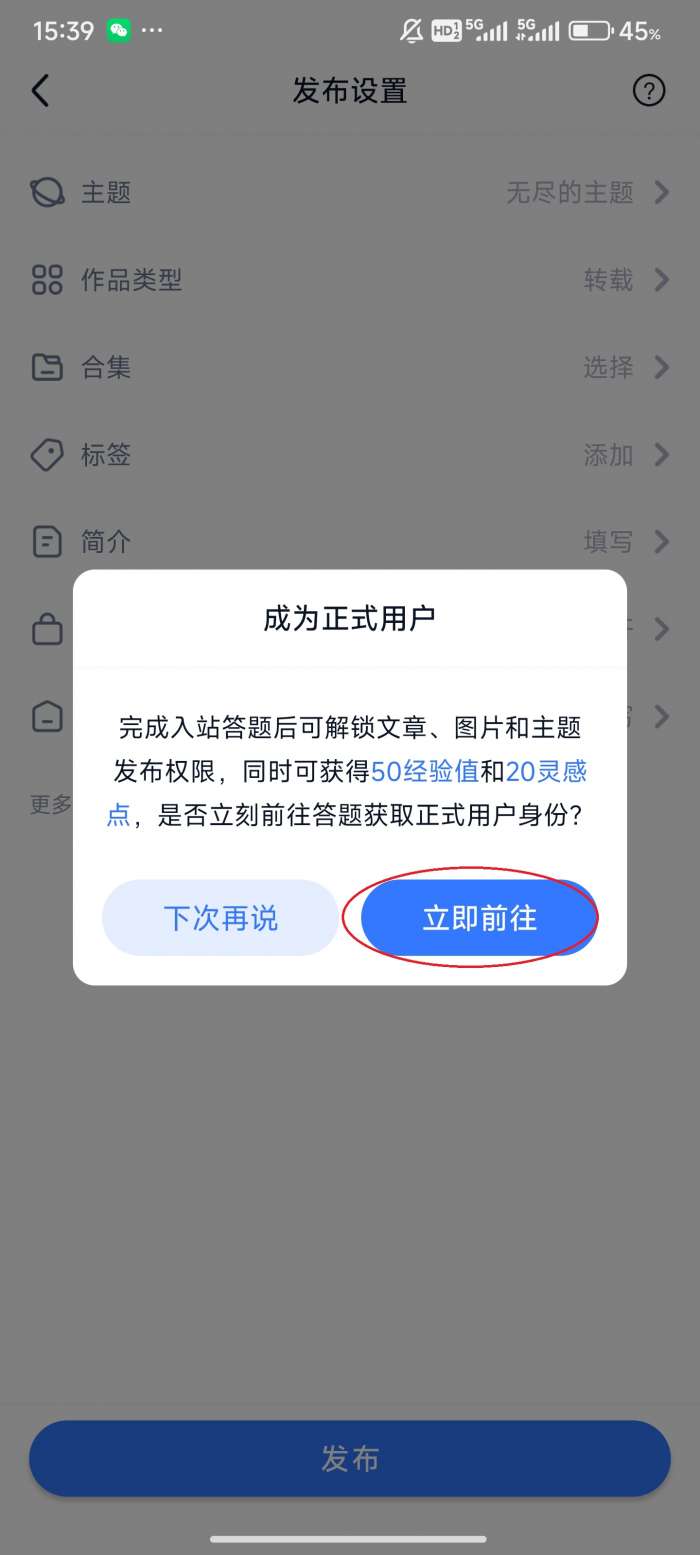The image size is (700, 1555).
Task: Open the 主题 setting row
Action: point(350,192)
